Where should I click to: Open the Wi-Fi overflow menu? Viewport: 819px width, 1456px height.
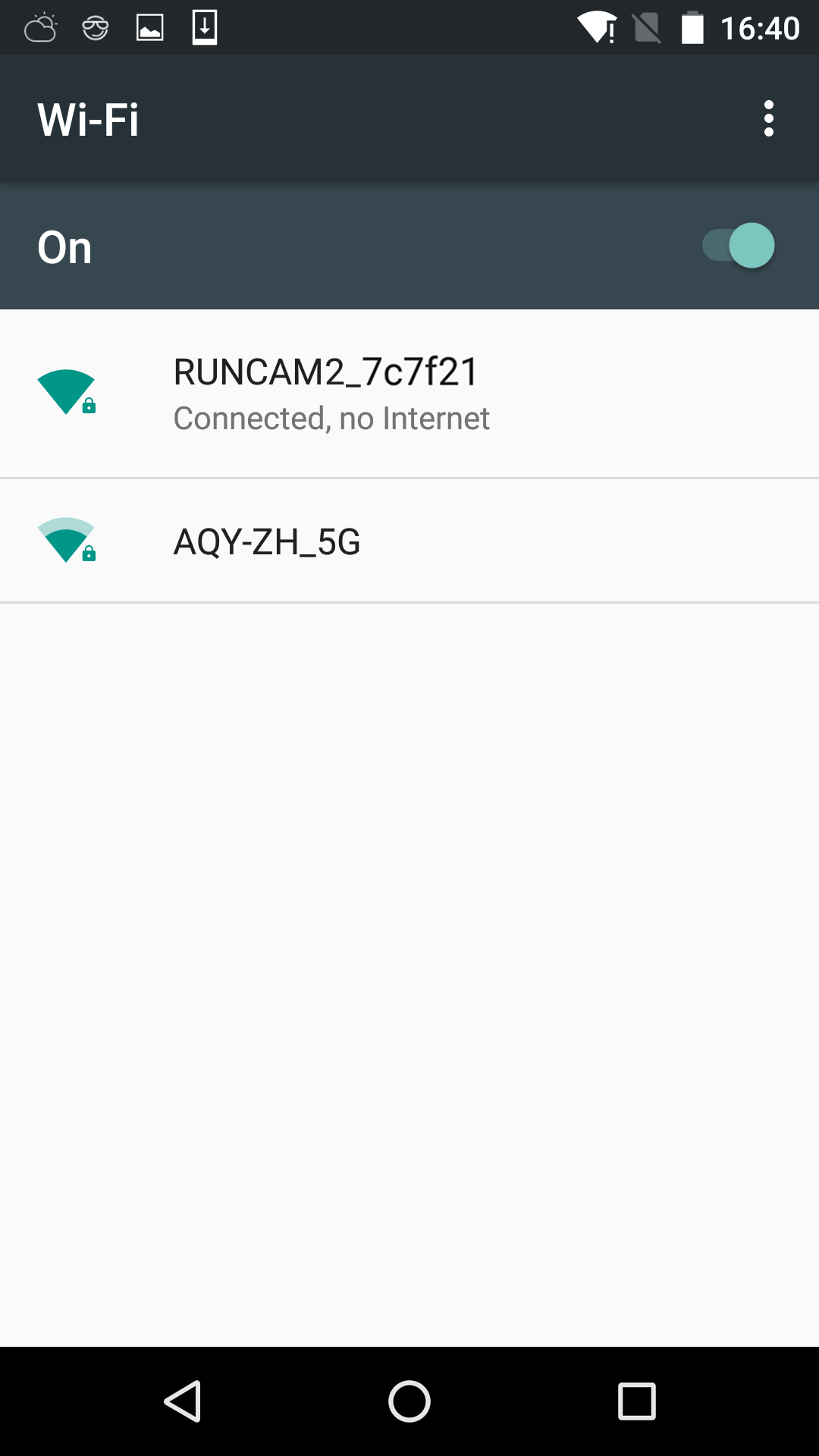click(x=768, y=119)
